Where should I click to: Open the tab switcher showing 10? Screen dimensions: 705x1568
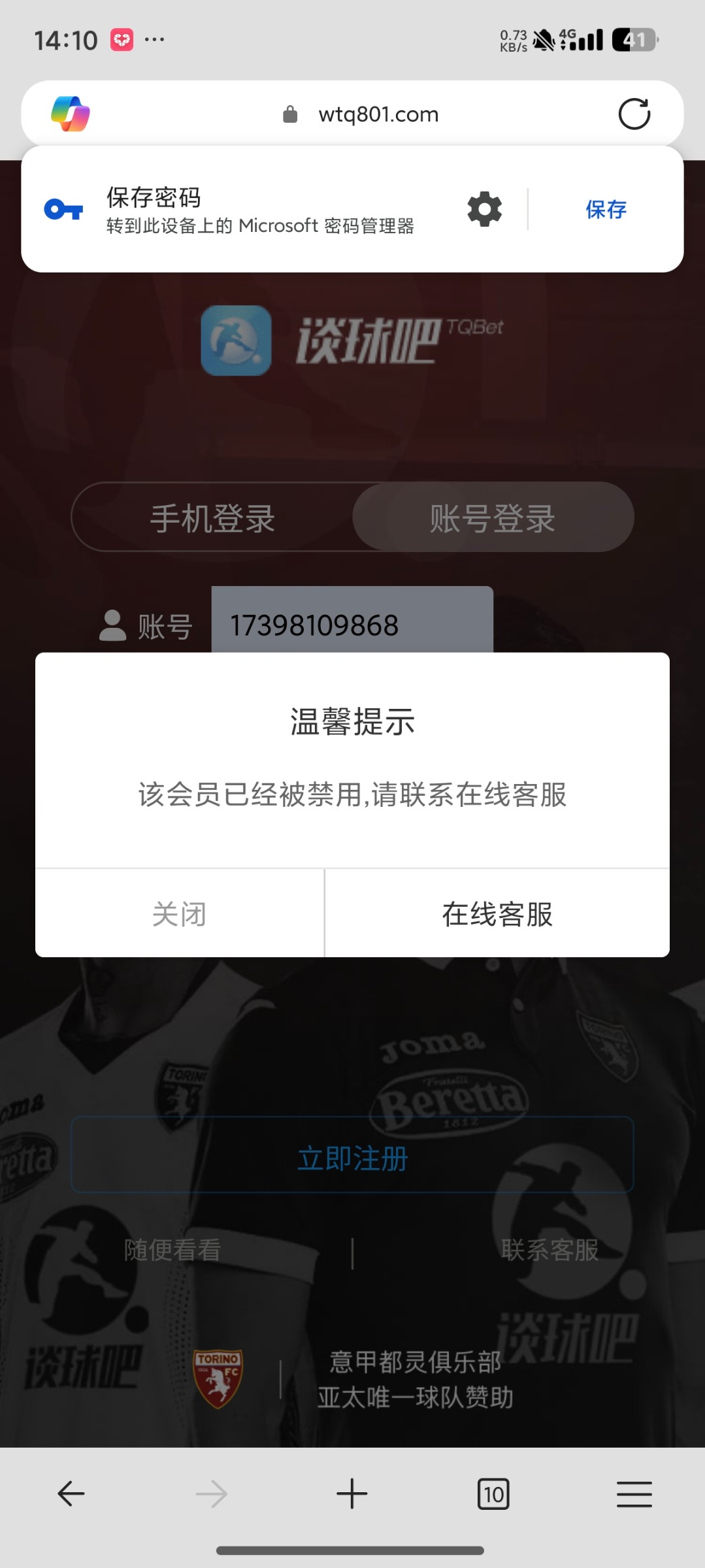tap(493, 1494)
